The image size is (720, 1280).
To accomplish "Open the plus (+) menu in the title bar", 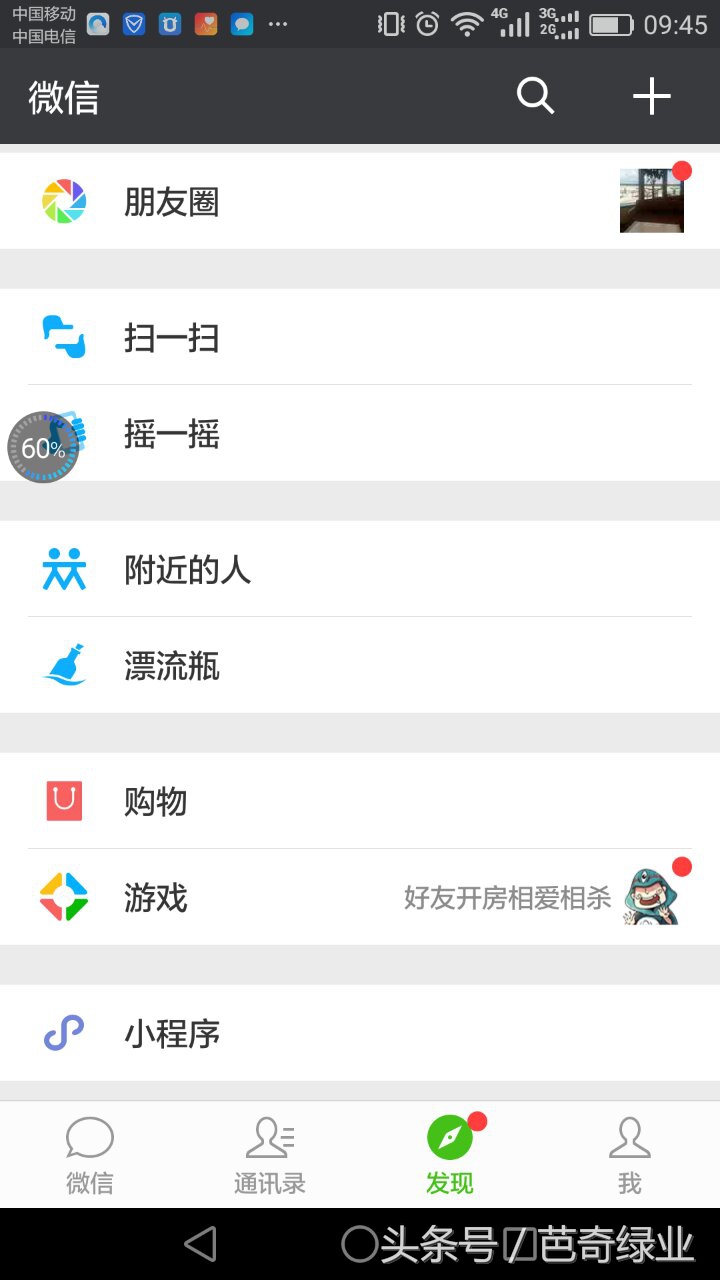I will click(652, 97).
